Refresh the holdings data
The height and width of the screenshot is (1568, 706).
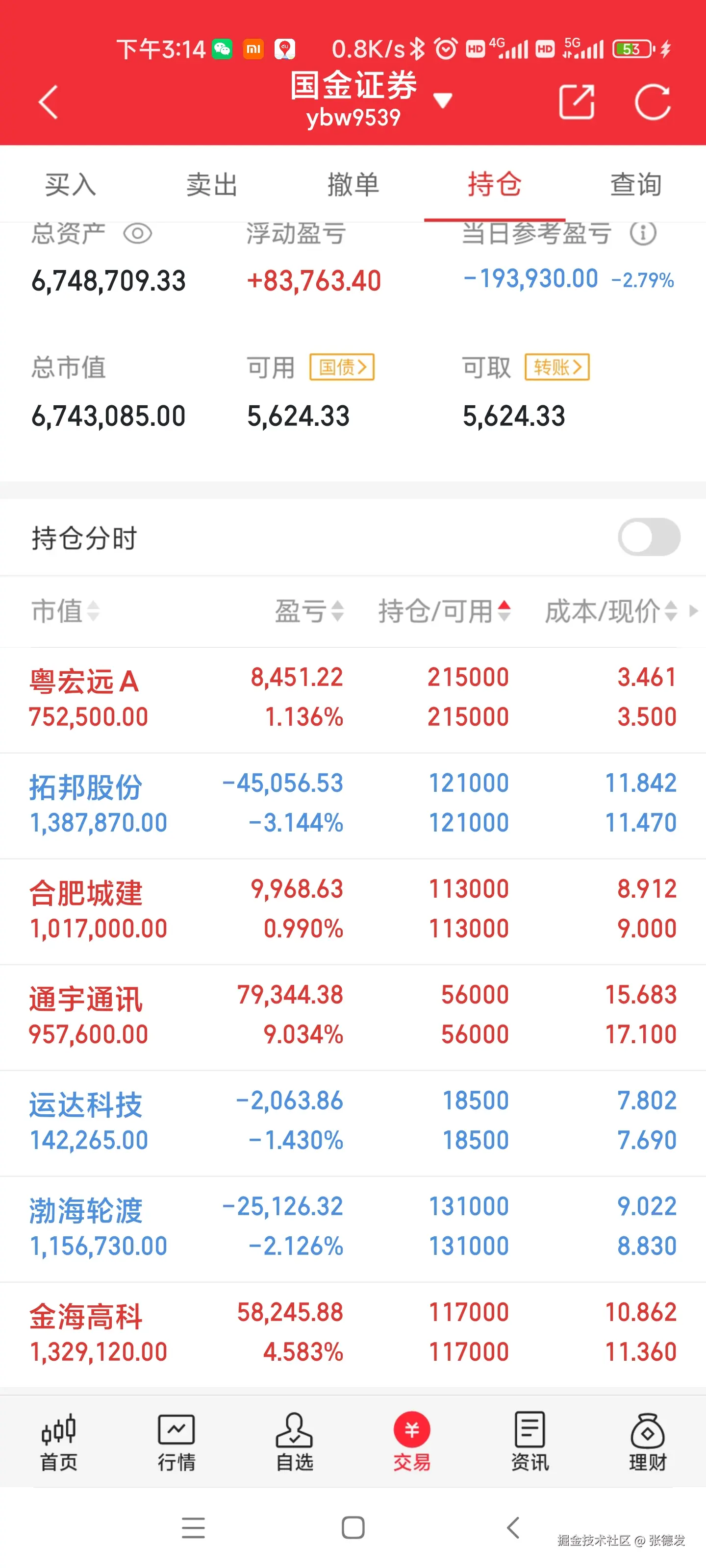pyautogui.click(x=653, y=101)
